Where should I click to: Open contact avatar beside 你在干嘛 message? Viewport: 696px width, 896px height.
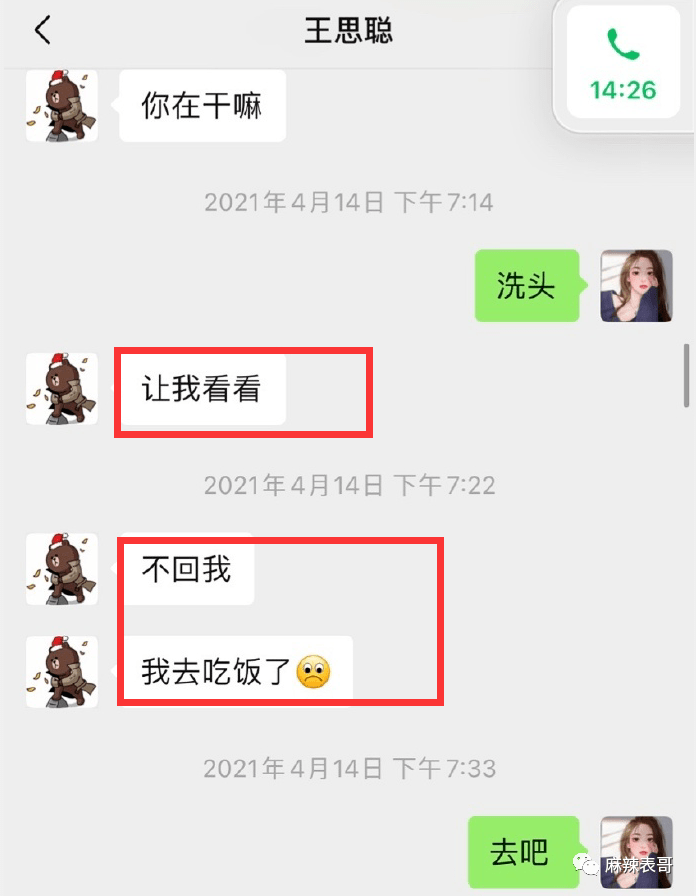pyautogui.click(x=61, y=105)
